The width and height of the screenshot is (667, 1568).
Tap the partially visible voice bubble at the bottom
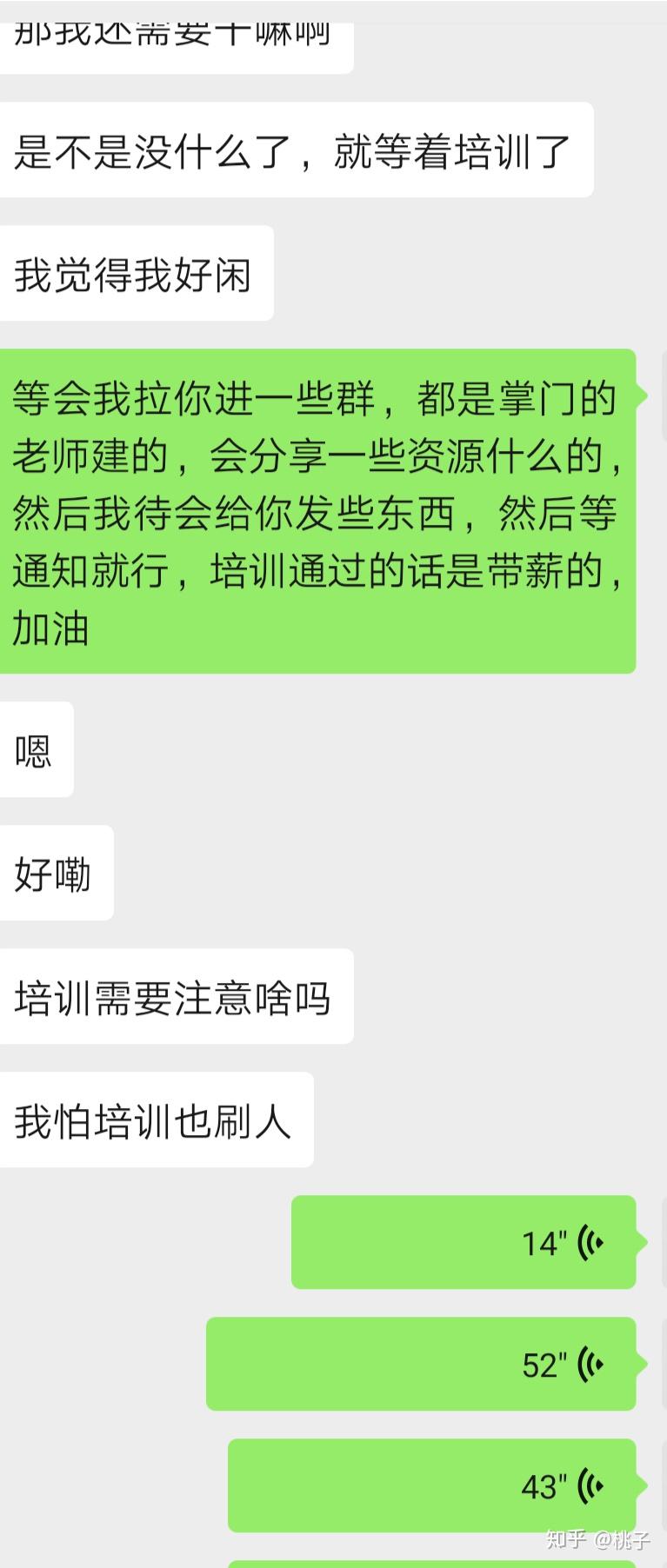(x=435, y=1560)
